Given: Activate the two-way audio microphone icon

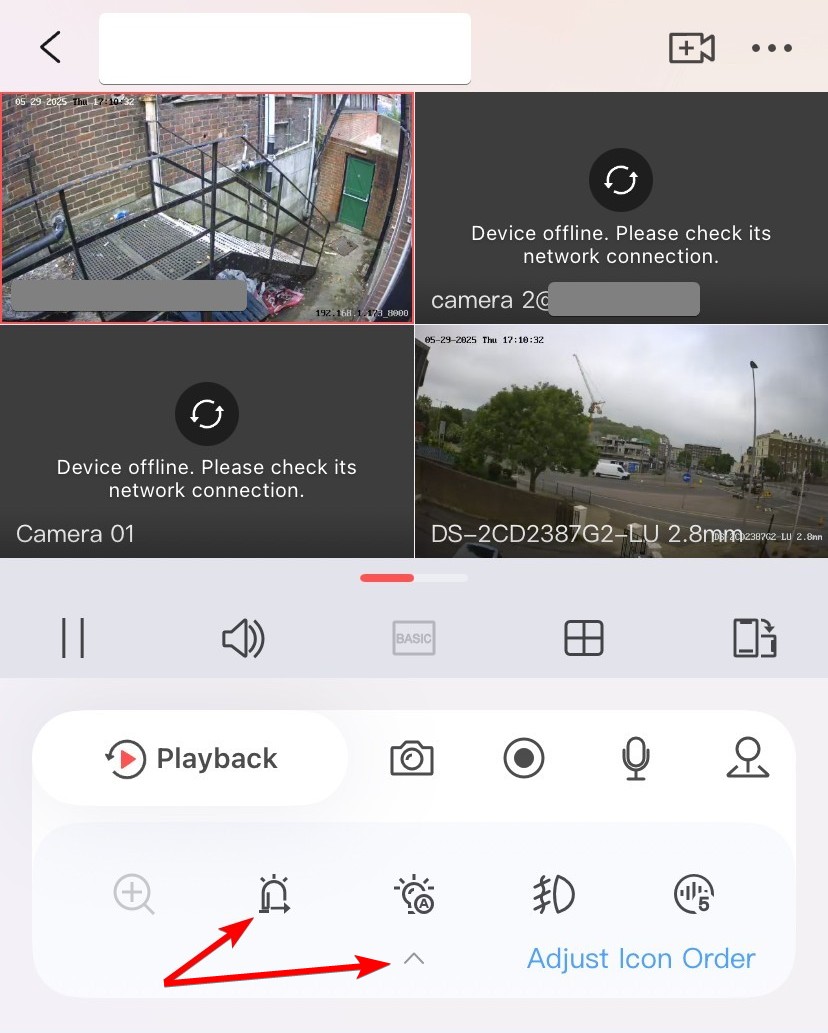Looking at the screenshot, I should tap(636, 758).
